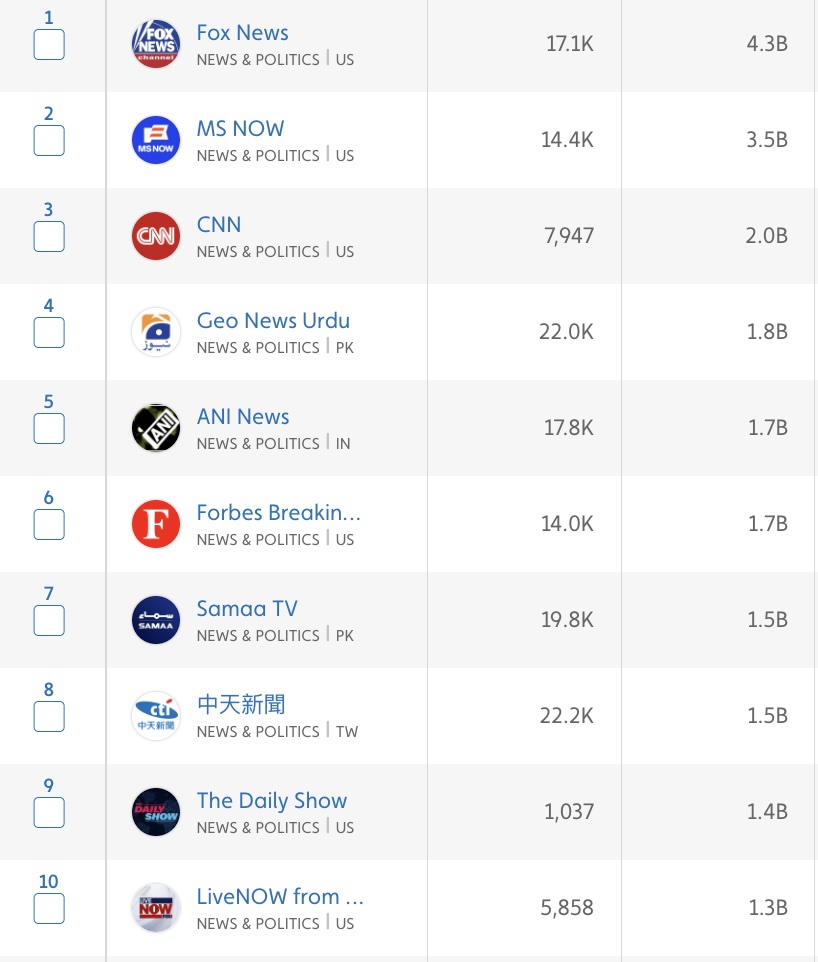This screenshot has width=818, height=962.
Task: Click the Samaa TV logo
Action: [156, 620]
